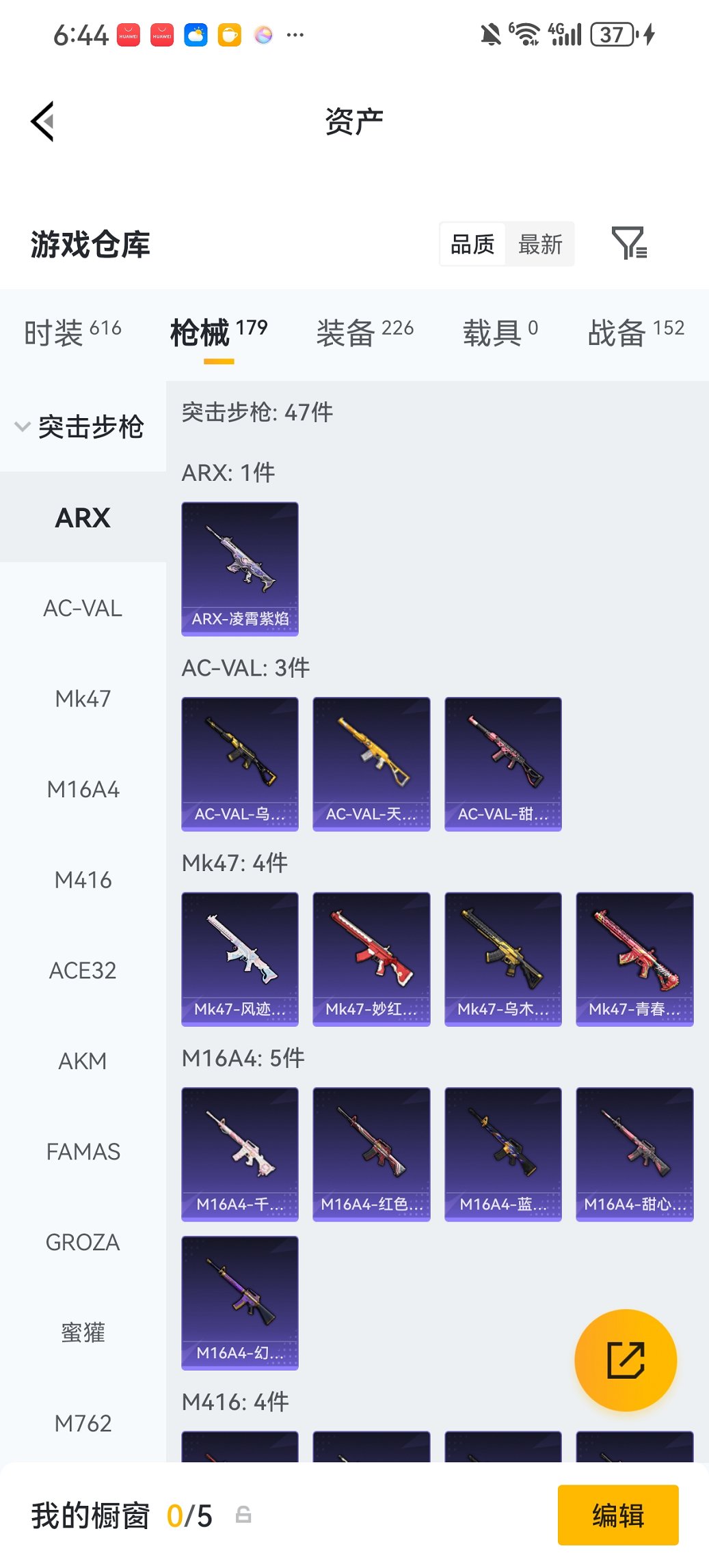The width and height of the screenshot is (709, 1568).
Task: Open the Mk47-妙红... skin tile
Action: point(371,959)
